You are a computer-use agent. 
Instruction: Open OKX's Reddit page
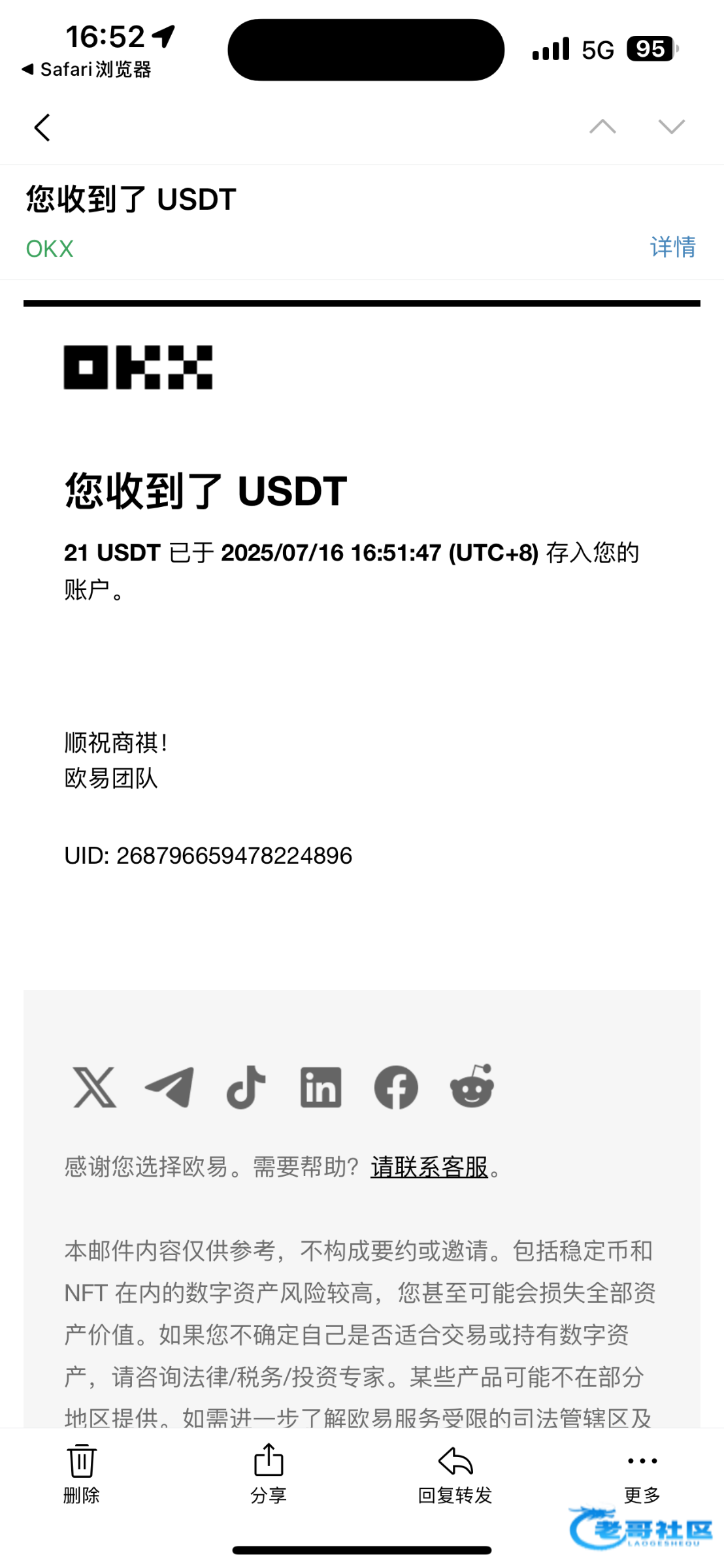click(472, 1088)
